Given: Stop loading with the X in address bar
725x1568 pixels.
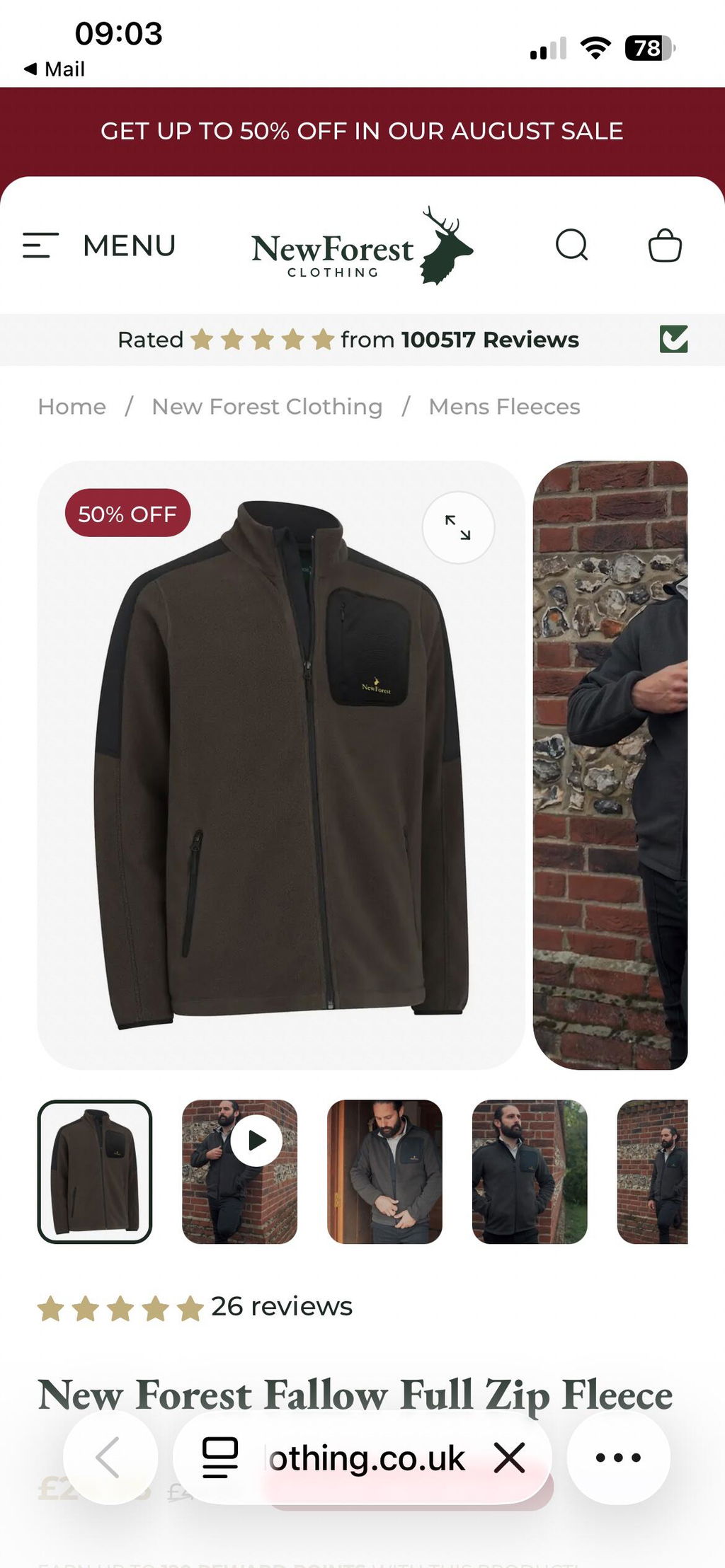Looking at the screenshot, I should pyautogui.click(x=510, y=1457).
